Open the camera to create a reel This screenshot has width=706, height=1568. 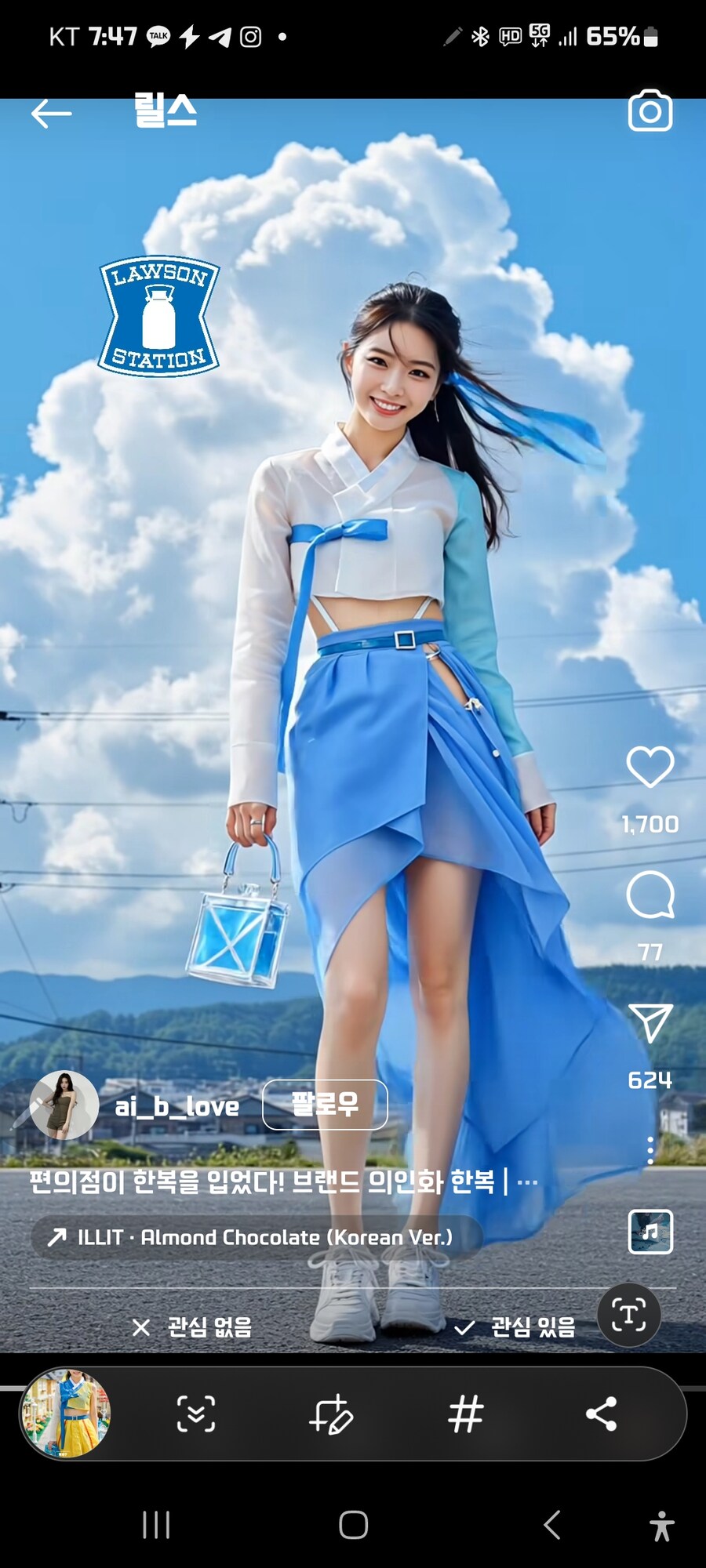pyautogui.click(x=650, y=111)
